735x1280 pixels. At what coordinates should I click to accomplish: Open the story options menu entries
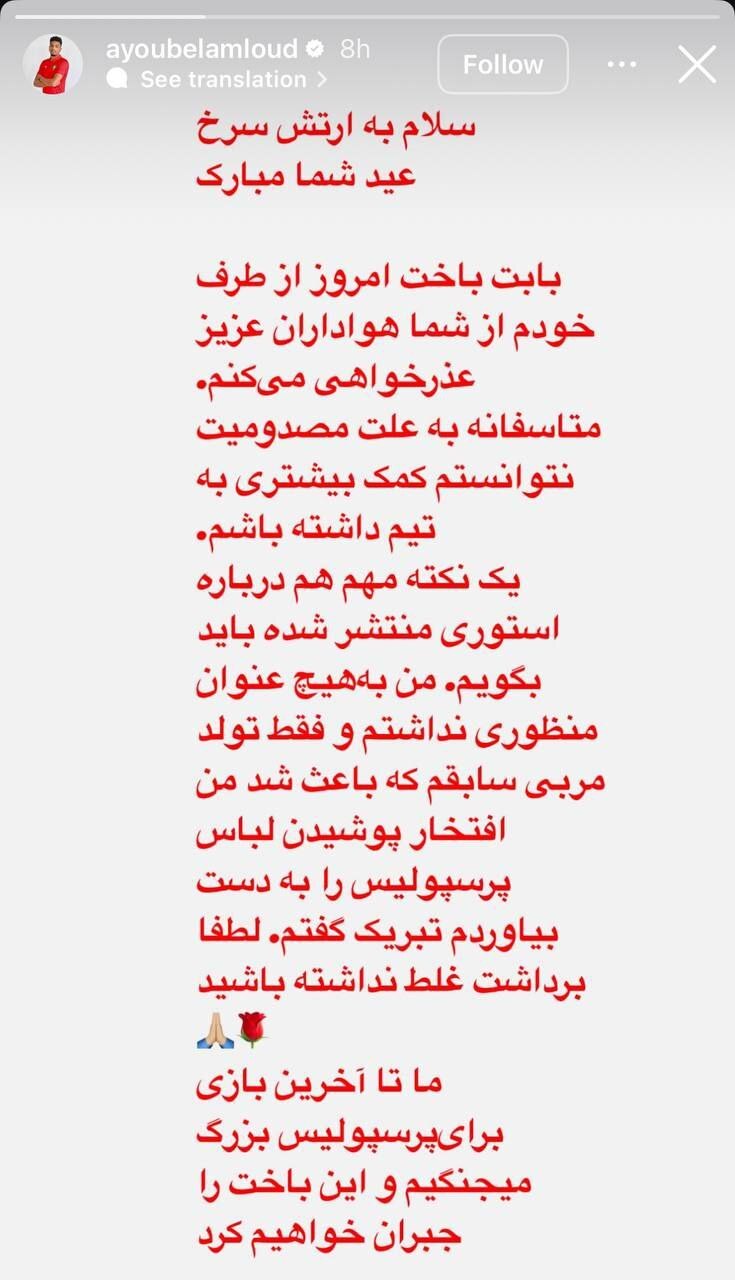(x=622, y=63)
